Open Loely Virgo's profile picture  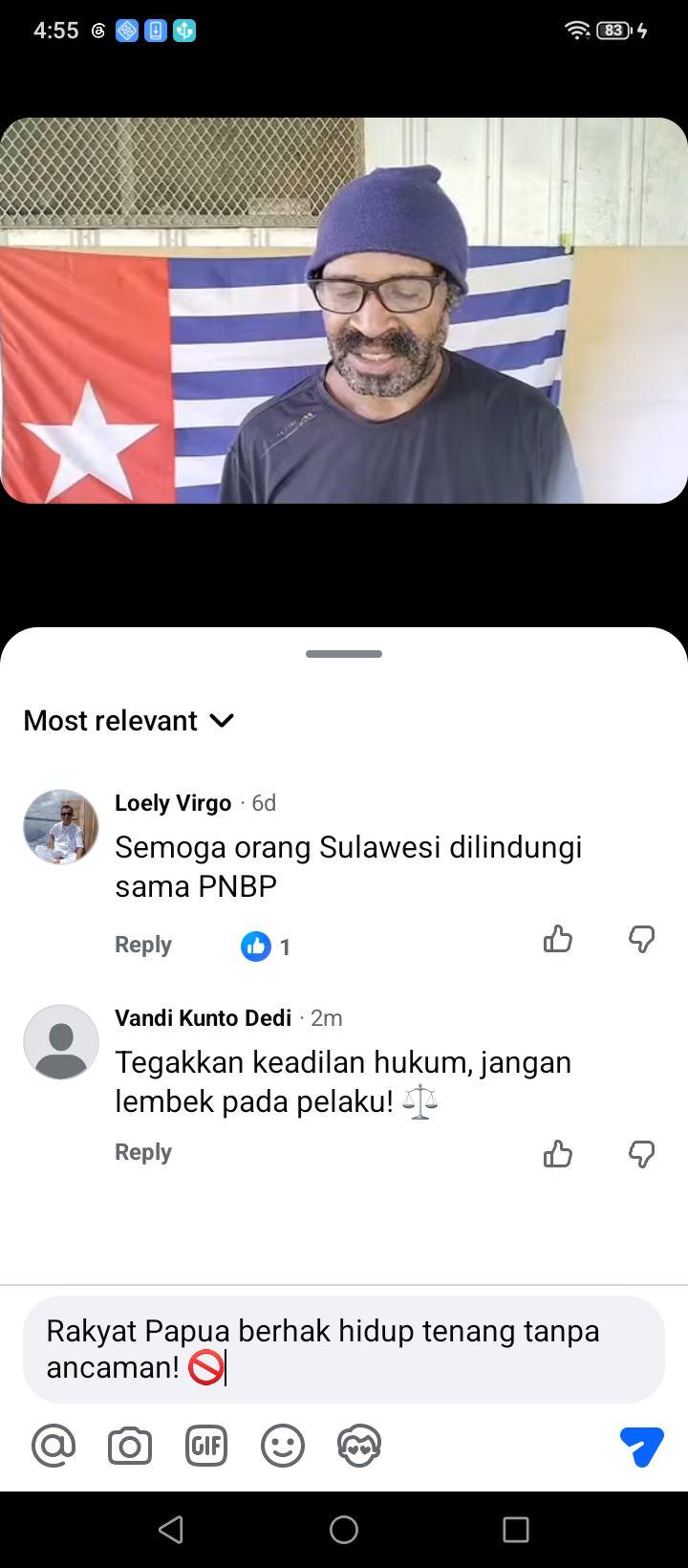click(x=61, y=827)
